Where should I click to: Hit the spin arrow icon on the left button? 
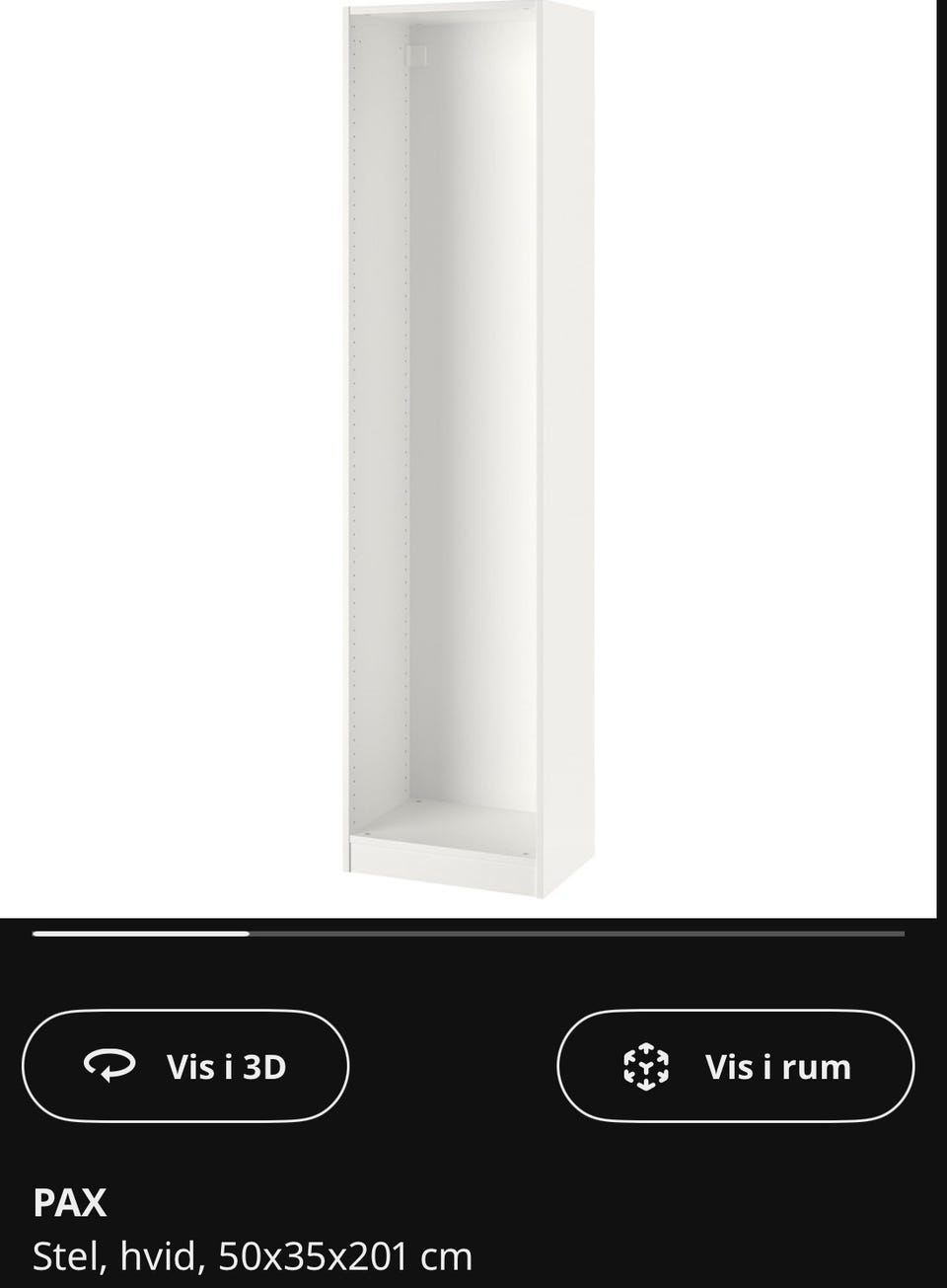point(111,1066)
